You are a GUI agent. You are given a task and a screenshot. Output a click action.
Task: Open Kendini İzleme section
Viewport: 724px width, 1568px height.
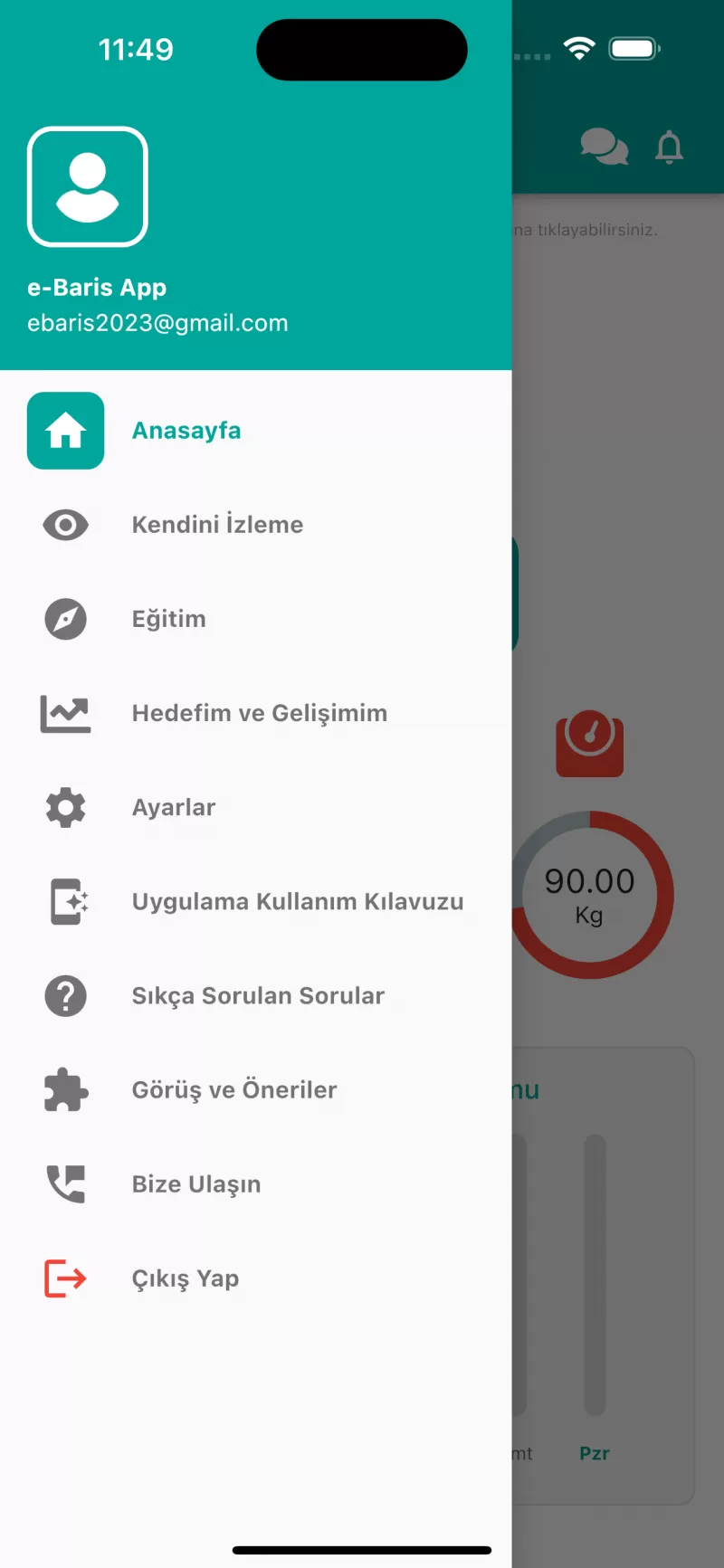coord(256,525)
